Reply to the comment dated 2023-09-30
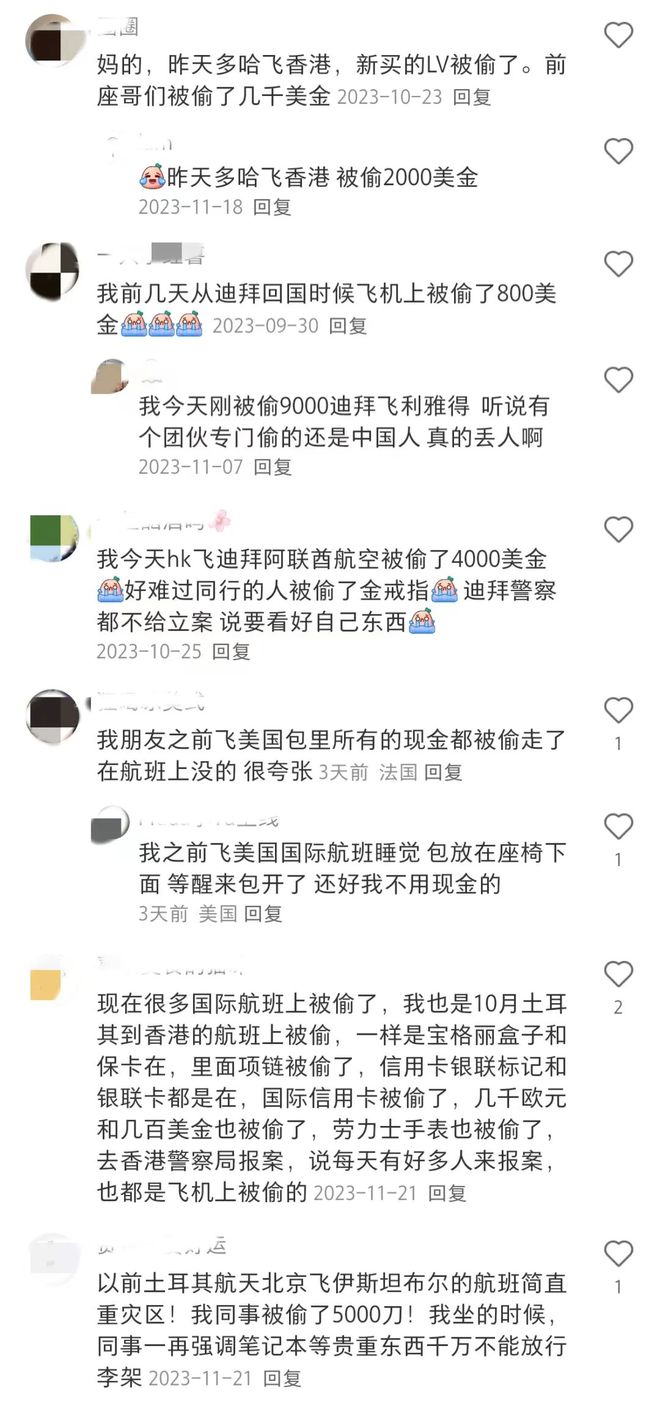This screenshot has height=1401, width=660. pos(348,325)
